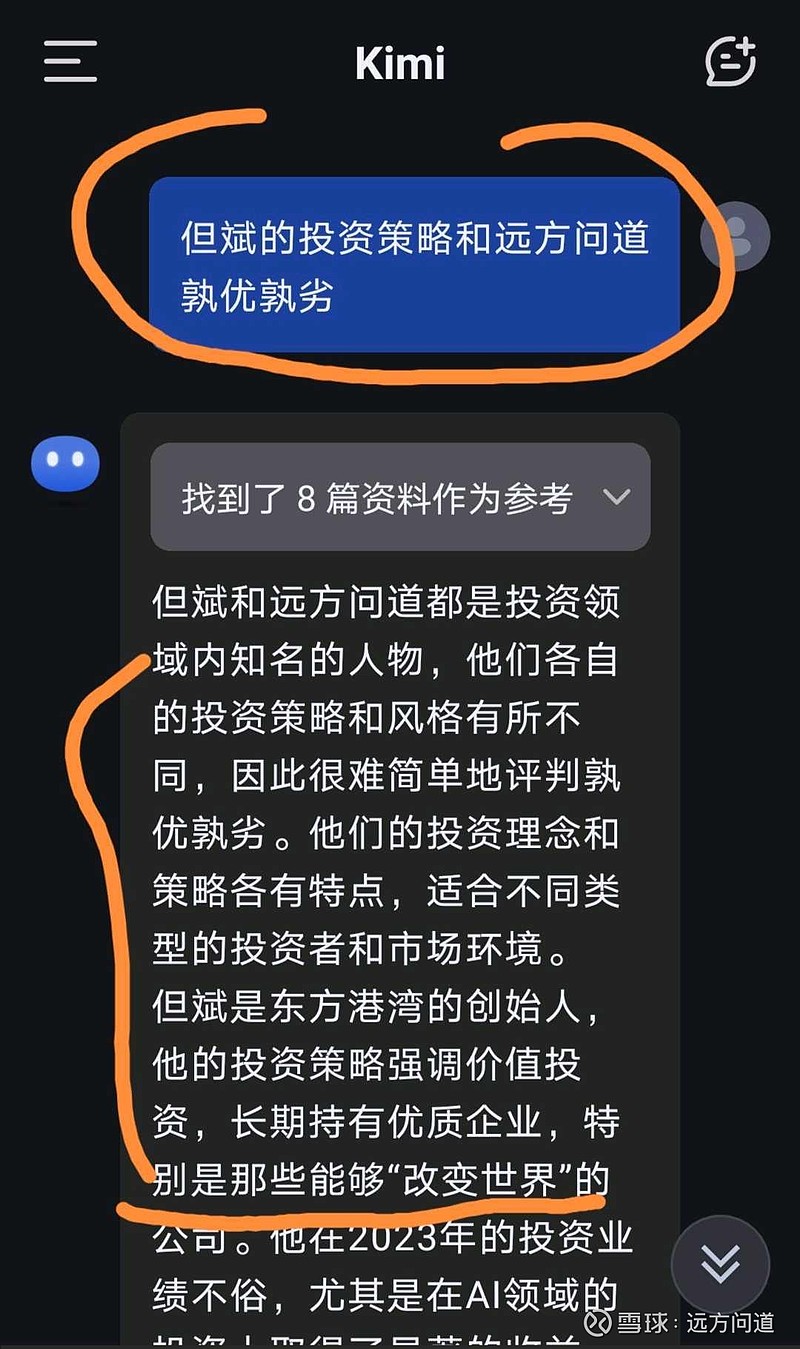The image size is (800, 1349).
Task: Click the user profile avatar next to the question
Action: tap(735, 235)
